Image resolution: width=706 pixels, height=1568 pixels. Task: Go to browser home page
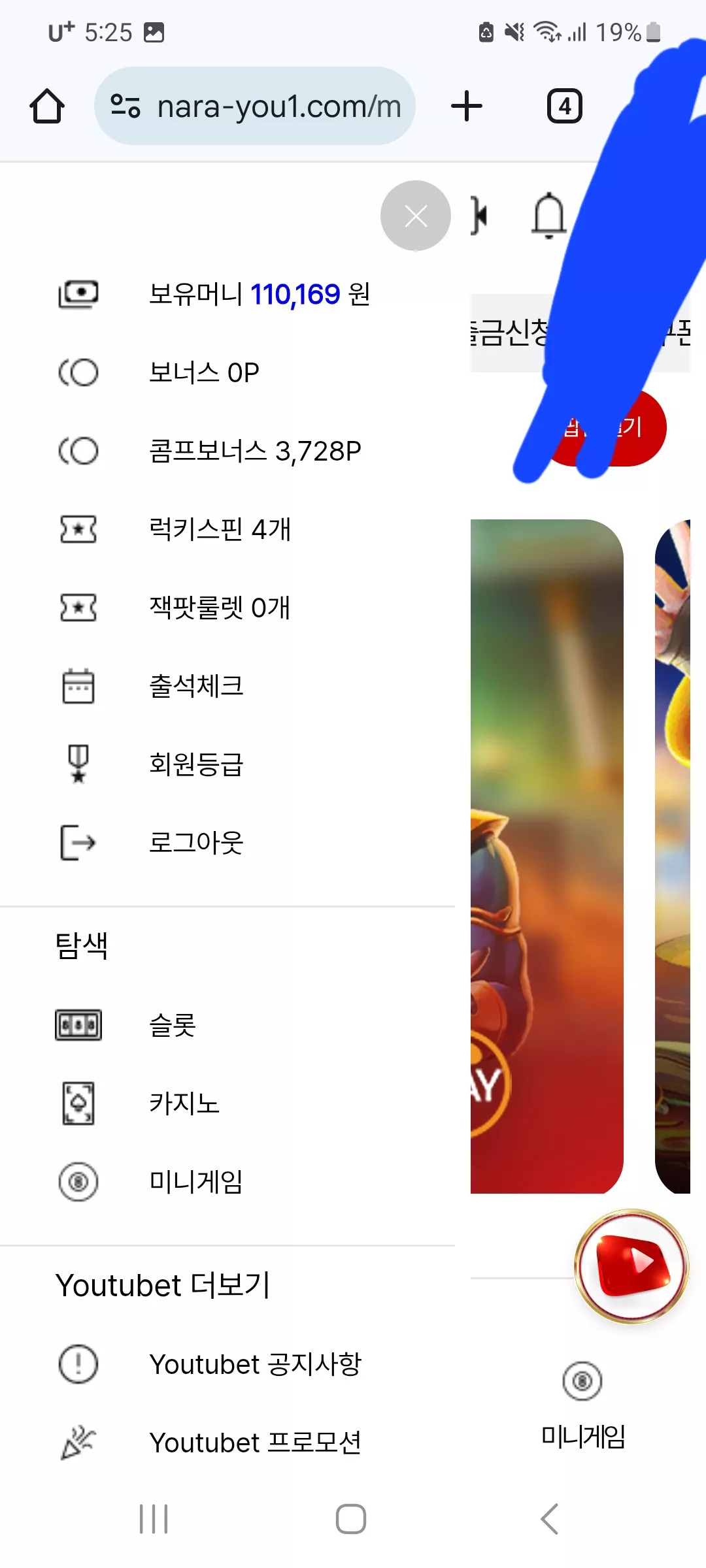(47, 106)
